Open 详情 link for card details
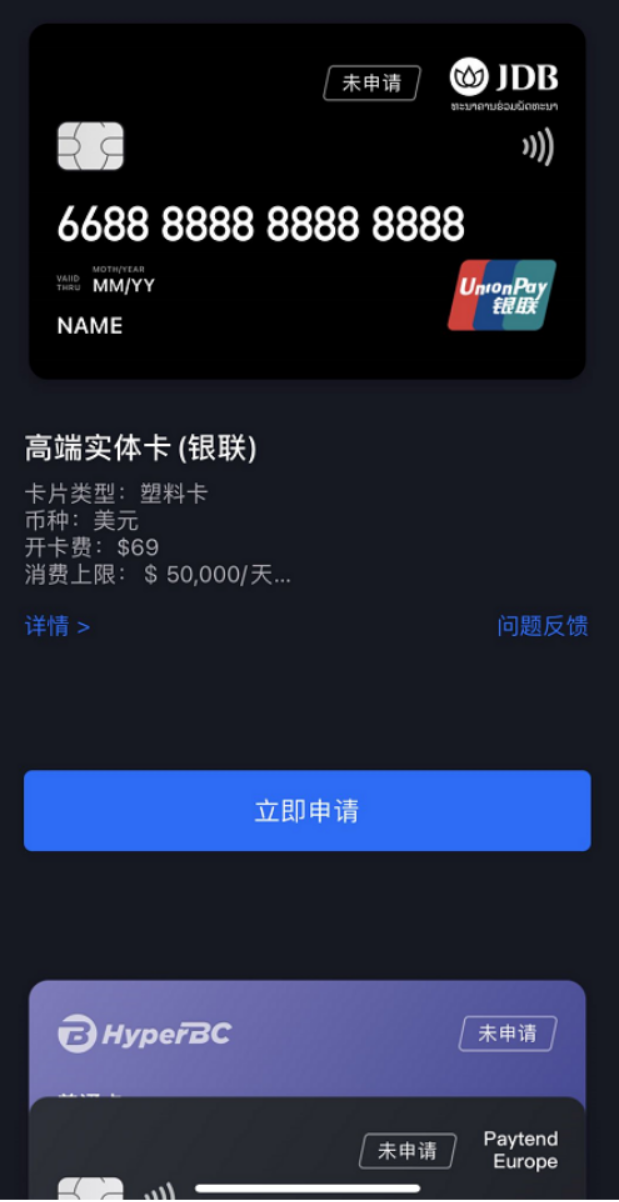 (x=57, y=627)
